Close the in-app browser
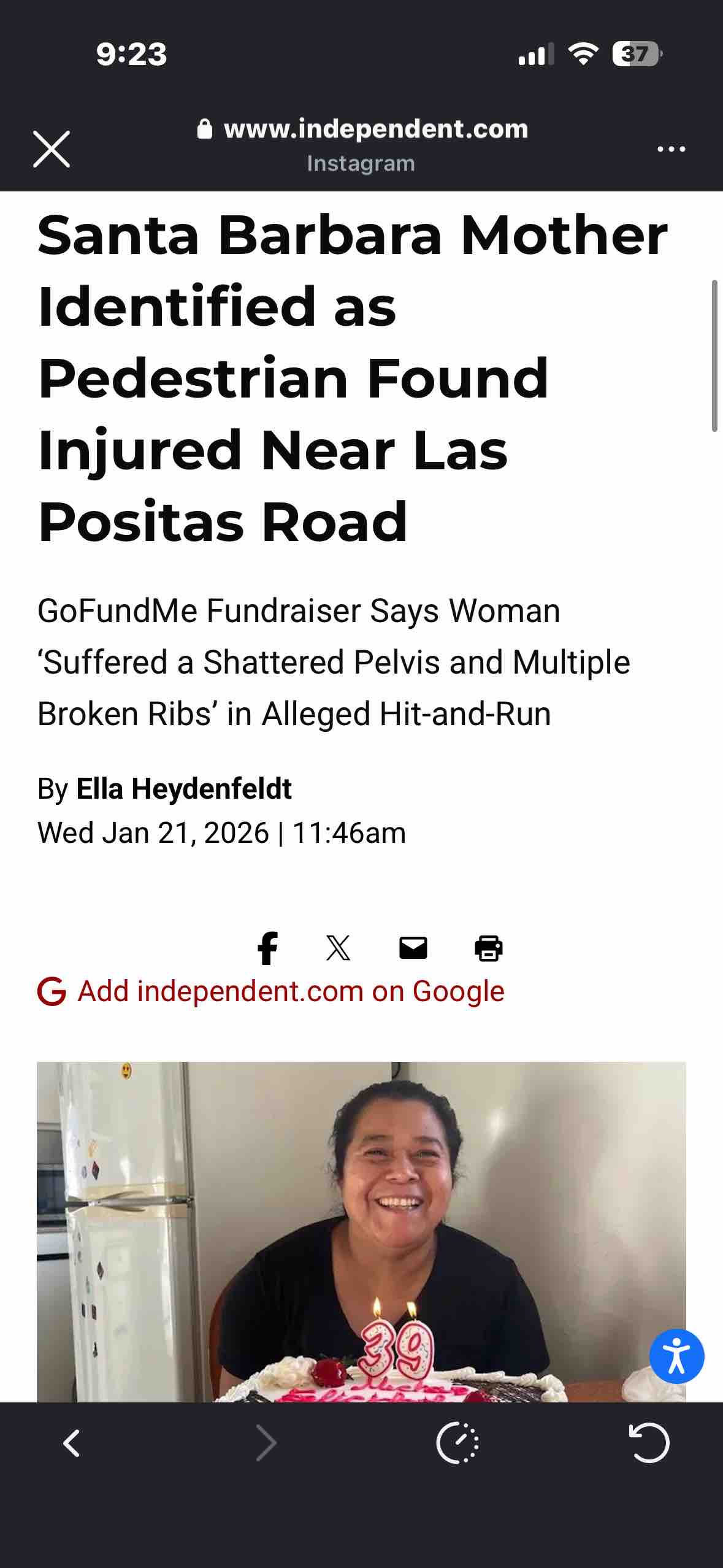 coord(52,148)
